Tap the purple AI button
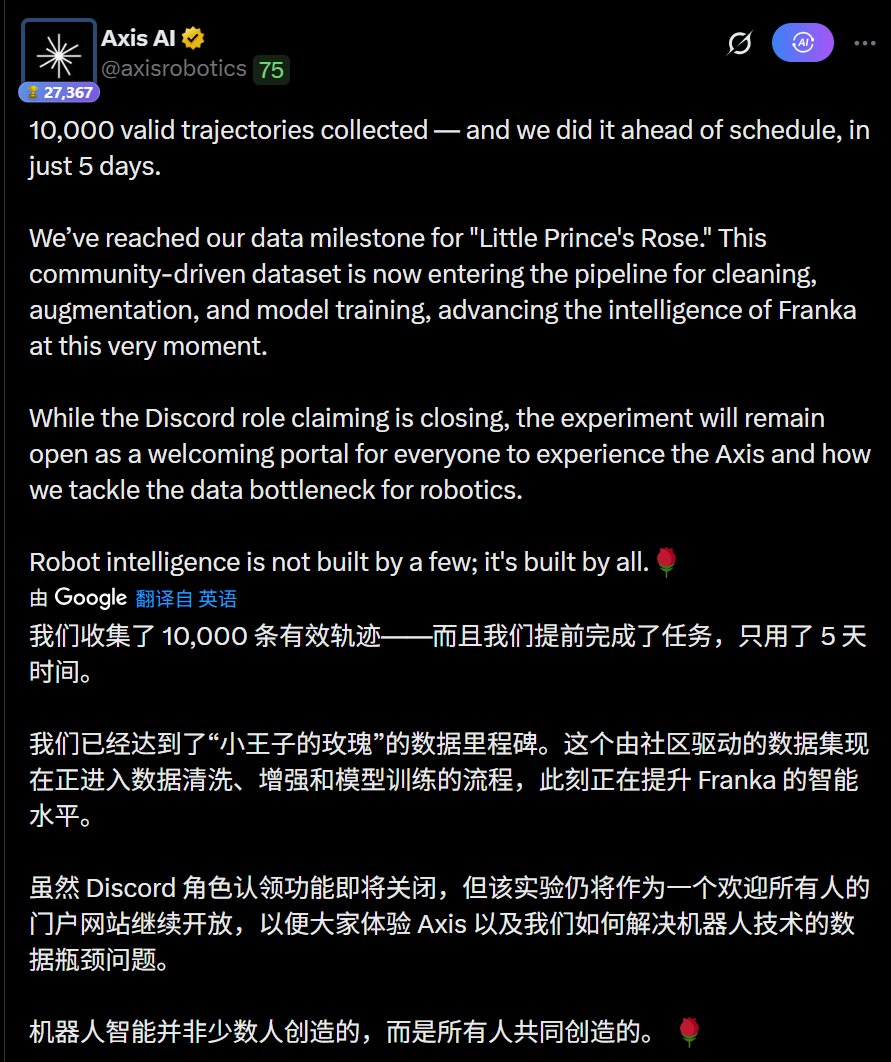This screenshot has width=891, height=1062. (x=802, y=42)
